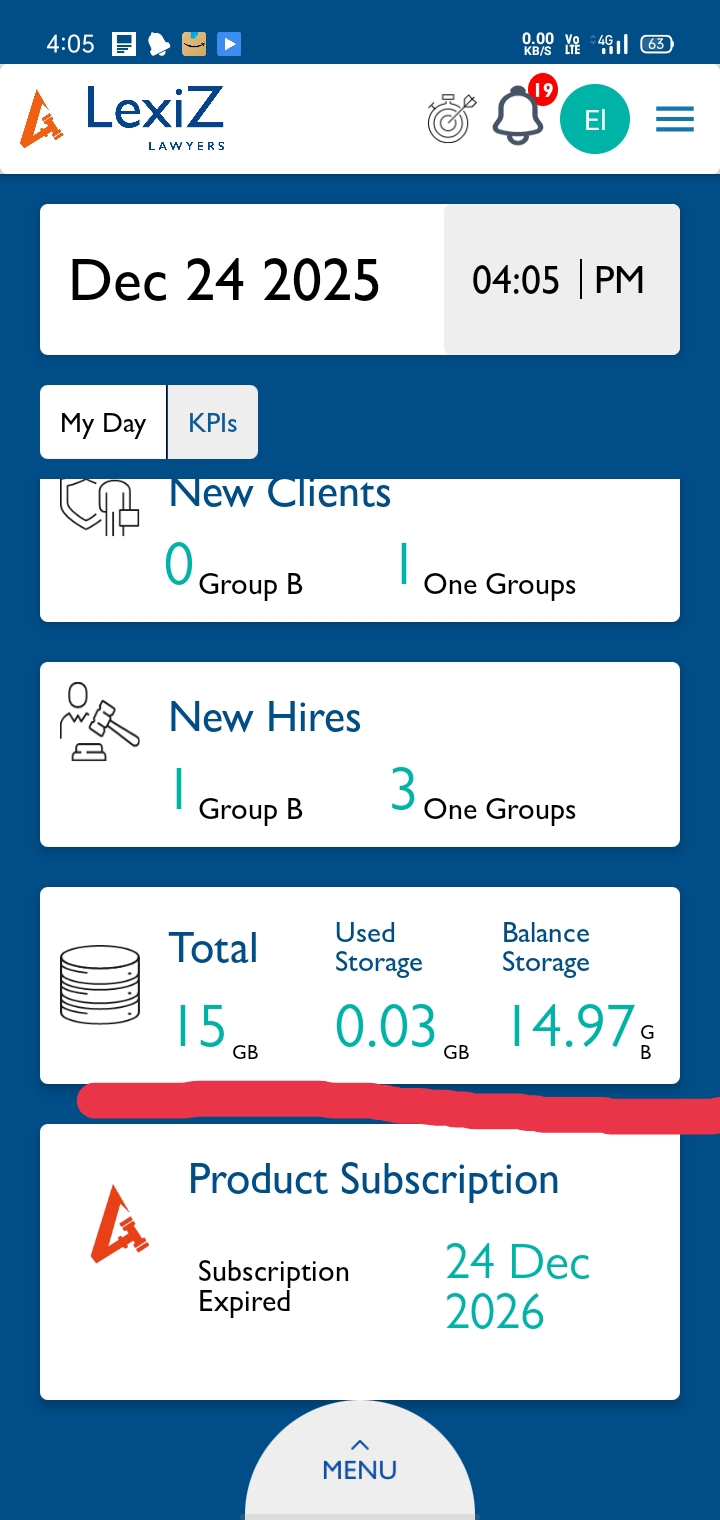The height and width of the screenshot is (1520, 720).
Task: Open the Product Subscription card
Action: [x=360, y=1262]
